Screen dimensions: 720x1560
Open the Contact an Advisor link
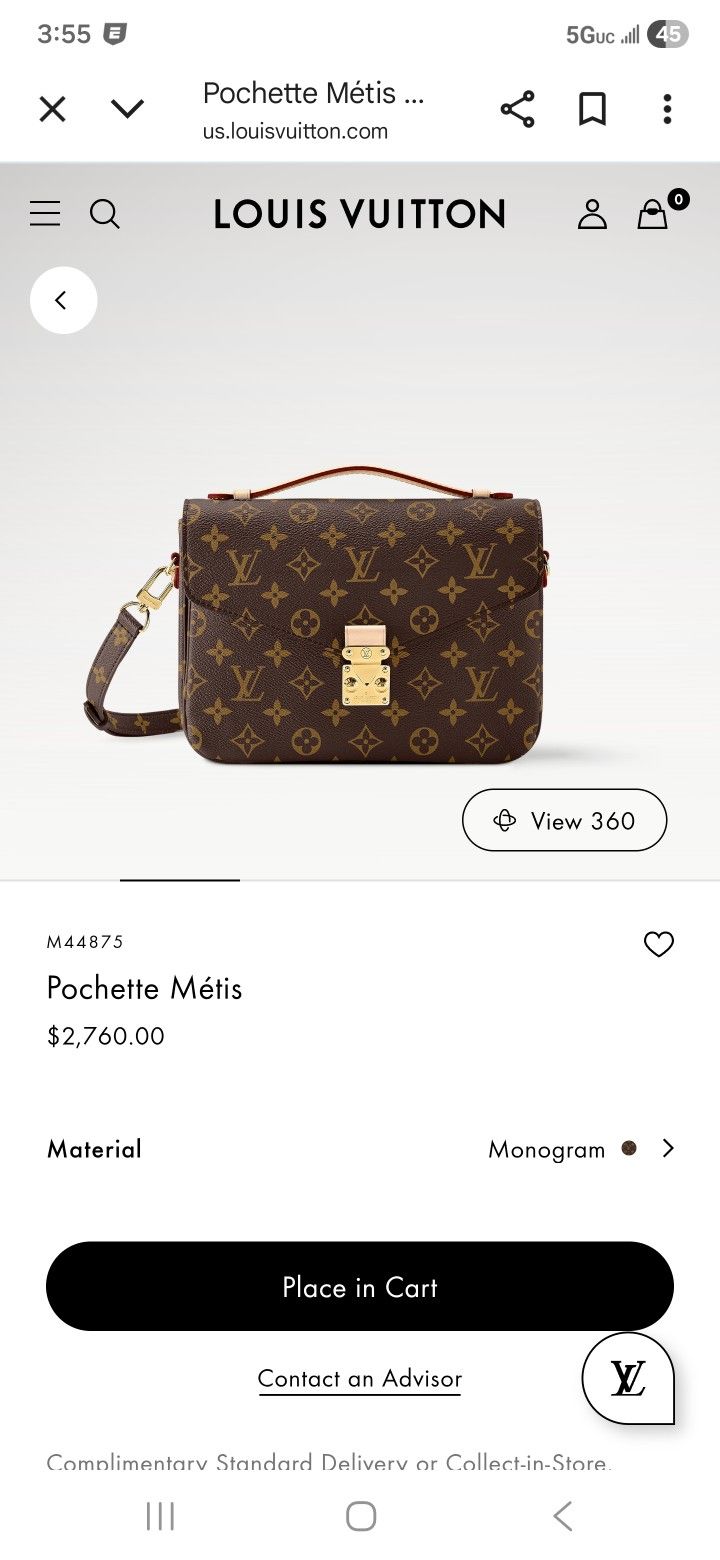pos(359,1378)
